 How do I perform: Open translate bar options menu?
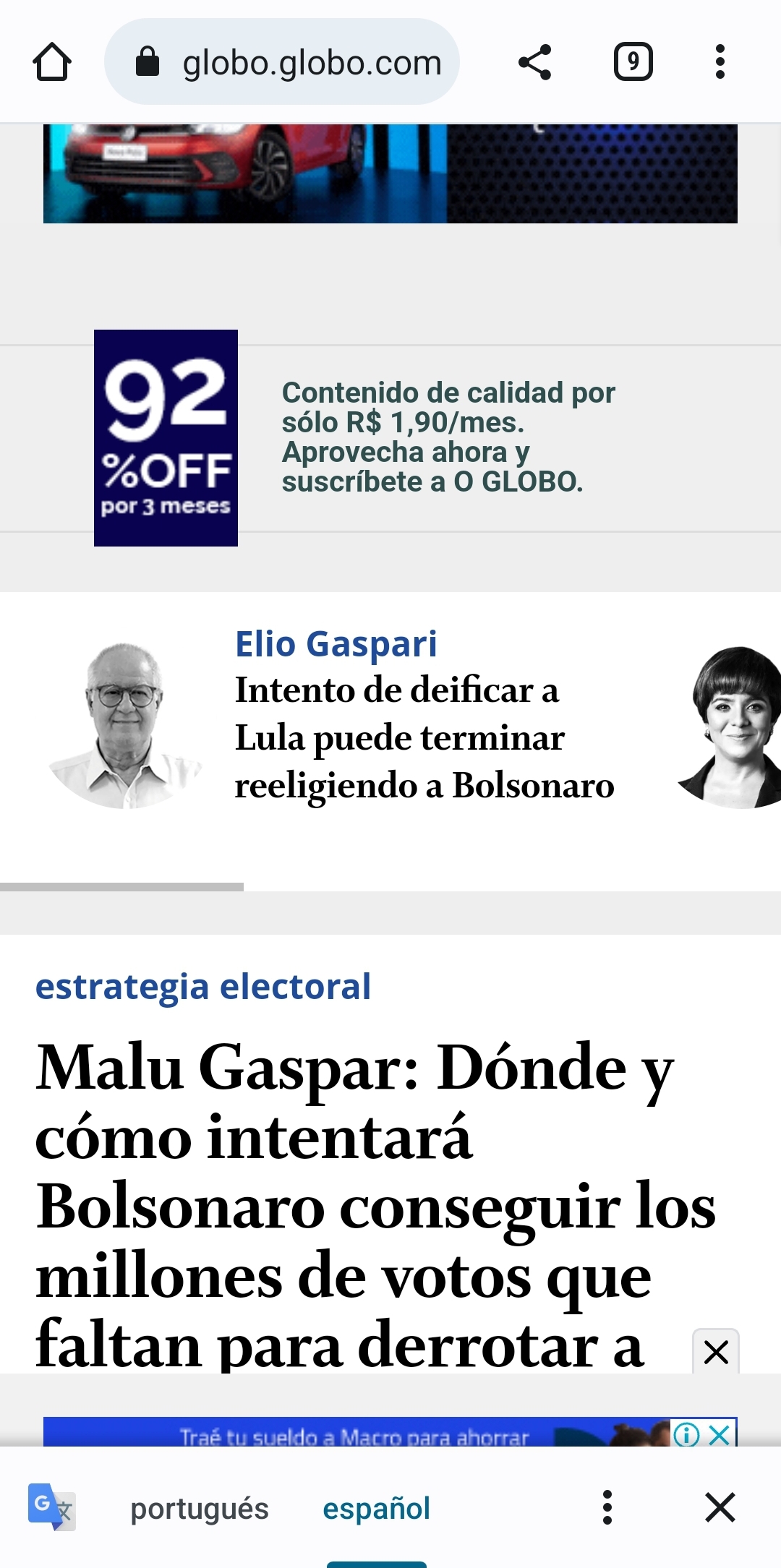607,1508
